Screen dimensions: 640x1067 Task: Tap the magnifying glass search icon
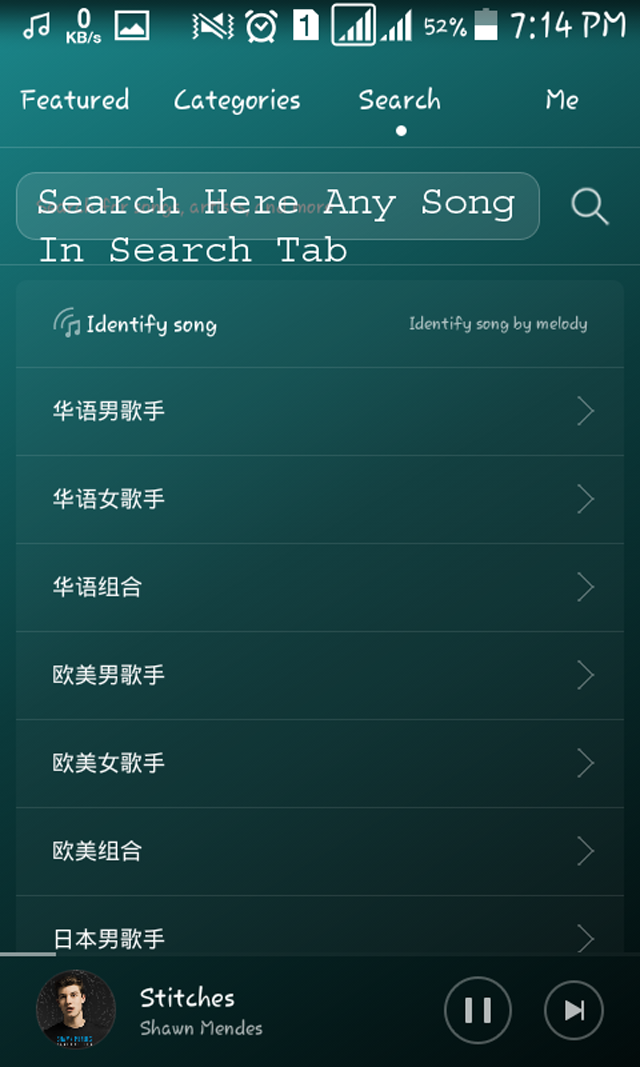(589, 206)
